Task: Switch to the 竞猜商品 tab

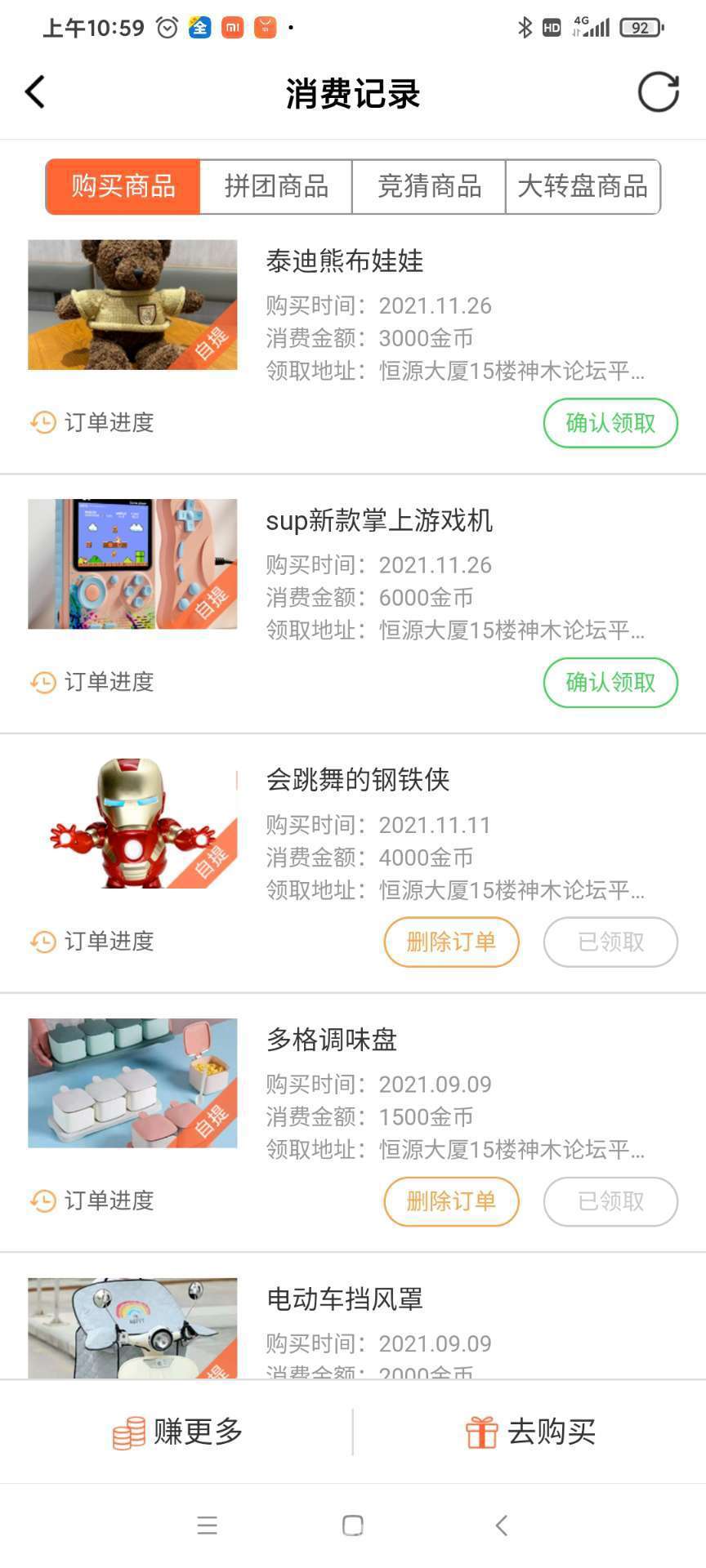Action: click(x=429, y=186)
